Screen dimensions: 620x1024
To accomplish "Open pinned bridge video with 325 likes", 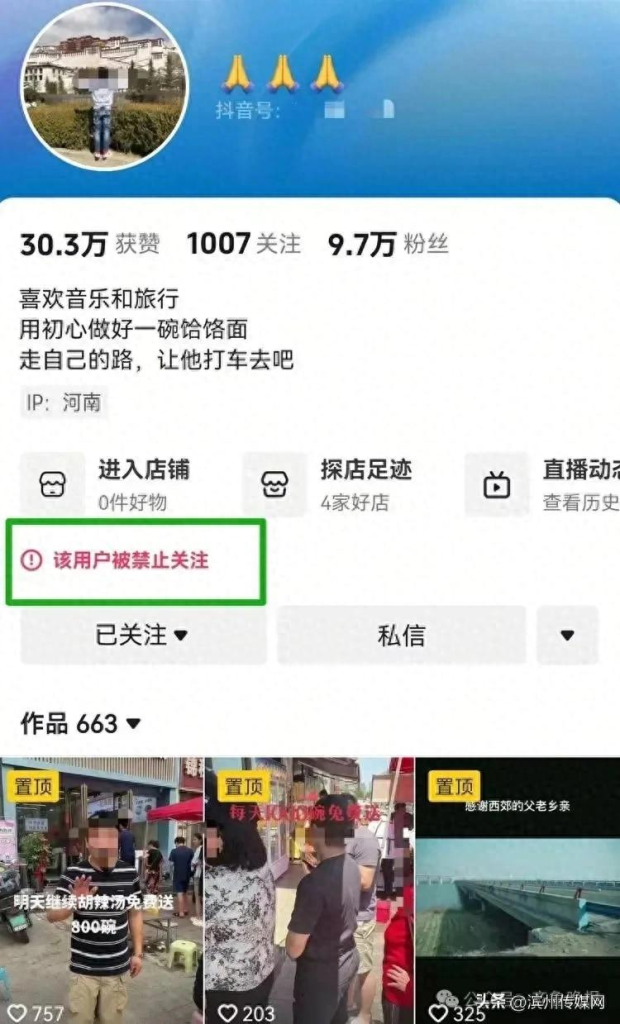I will click(517, 890).
